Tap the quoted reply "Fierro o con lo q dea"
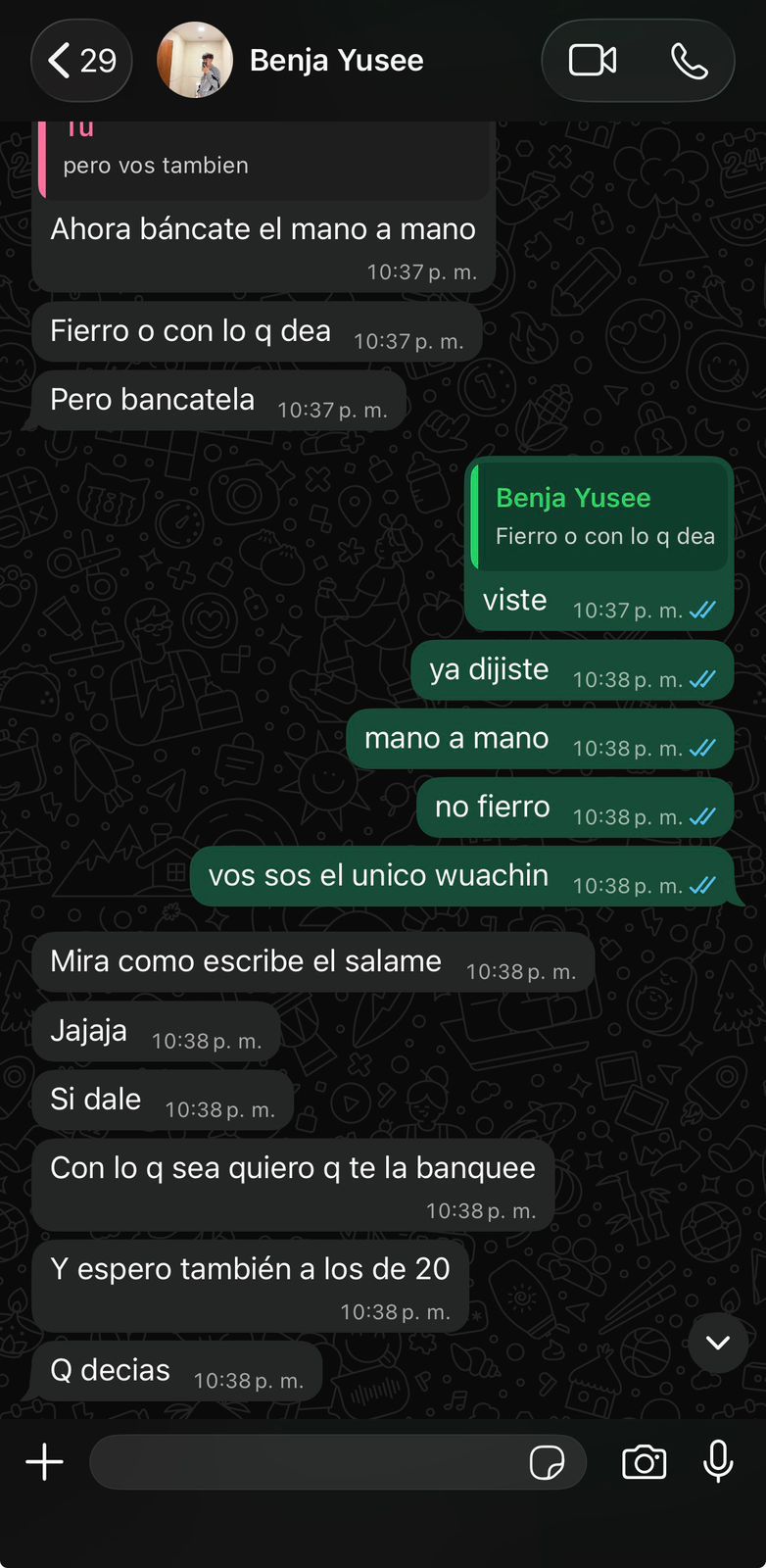The height and width of the screenshot is (1568, 766). [x=601, y=516]
